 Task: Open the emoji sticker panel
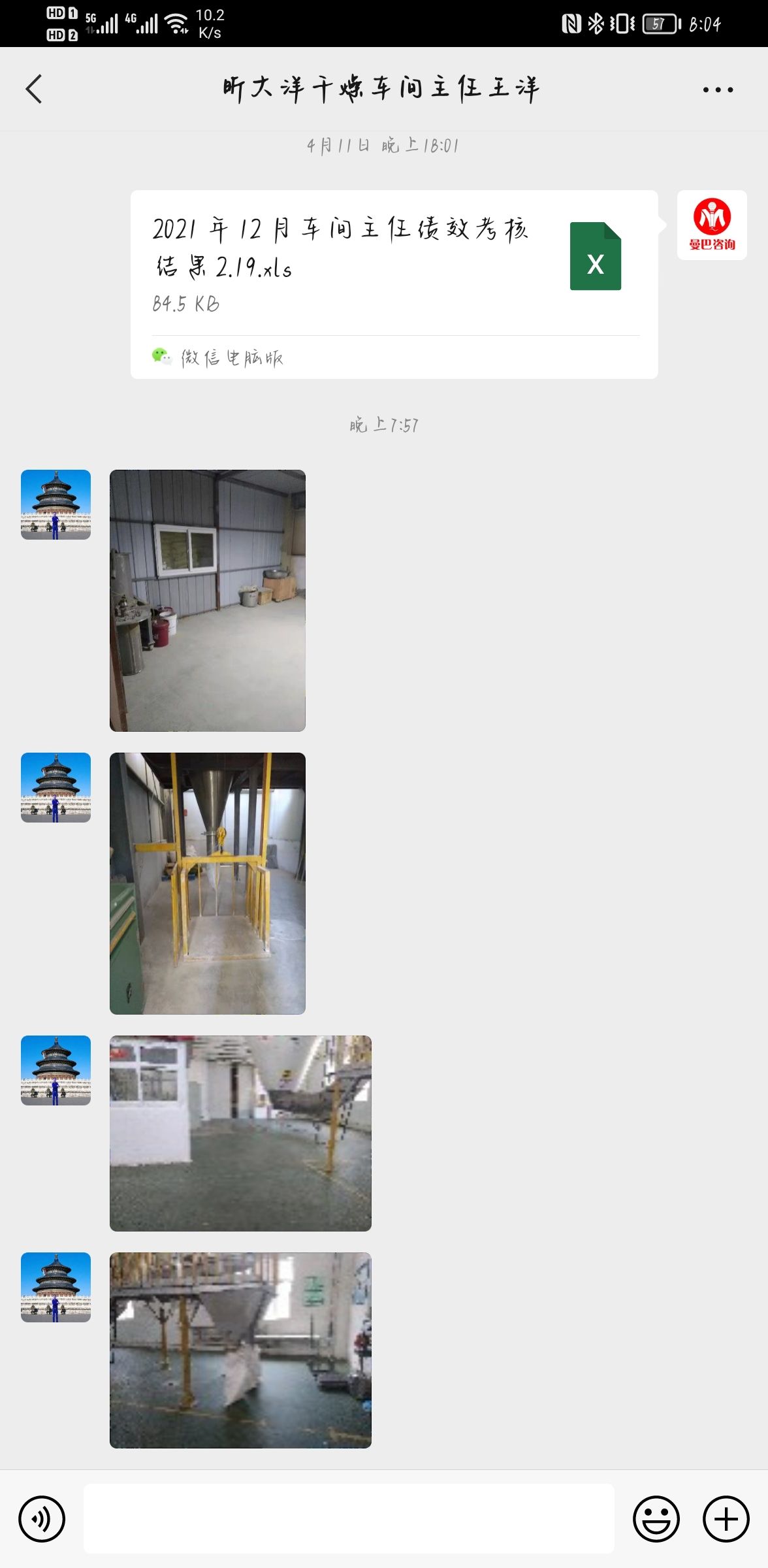pos(656,1519)
